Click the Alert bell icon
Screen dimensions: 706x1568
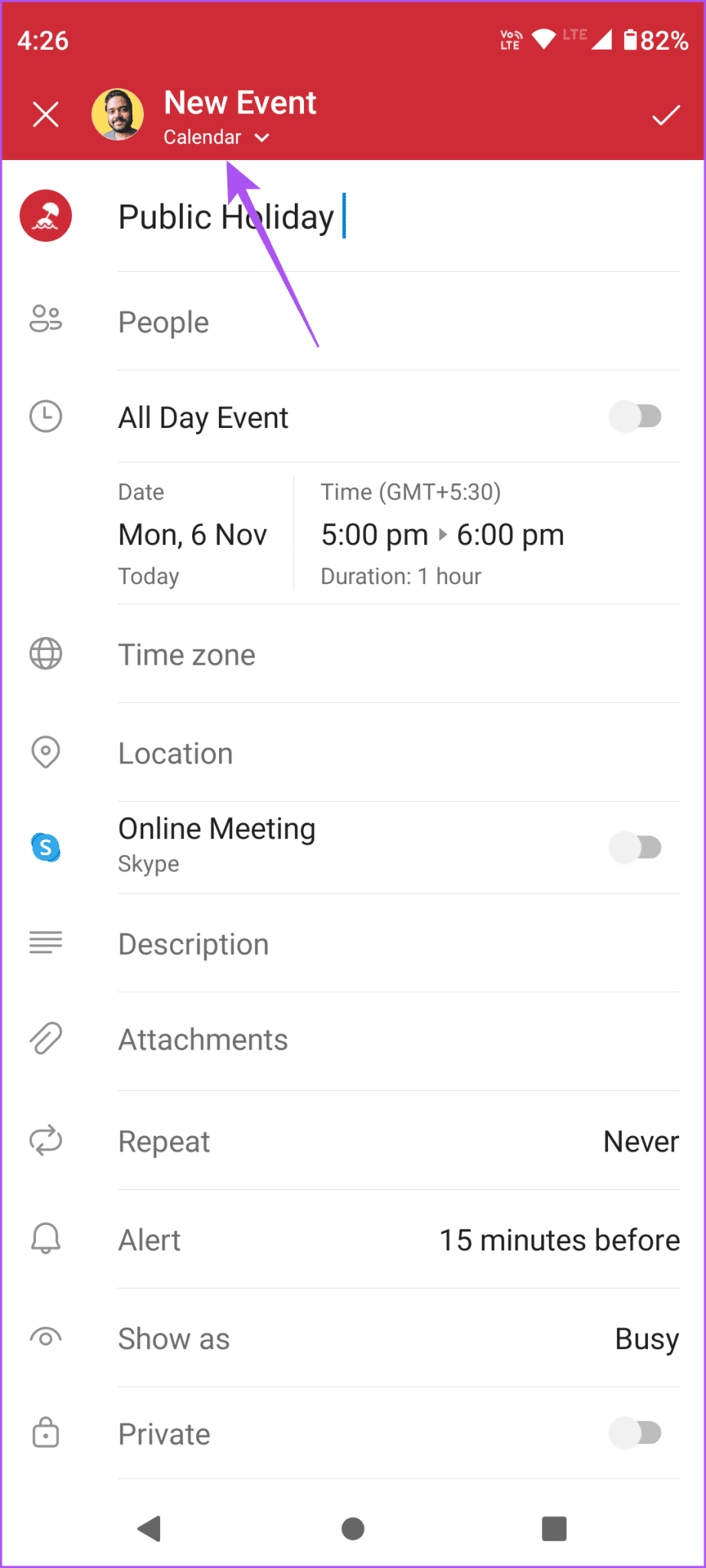(x=45, y=1238)
